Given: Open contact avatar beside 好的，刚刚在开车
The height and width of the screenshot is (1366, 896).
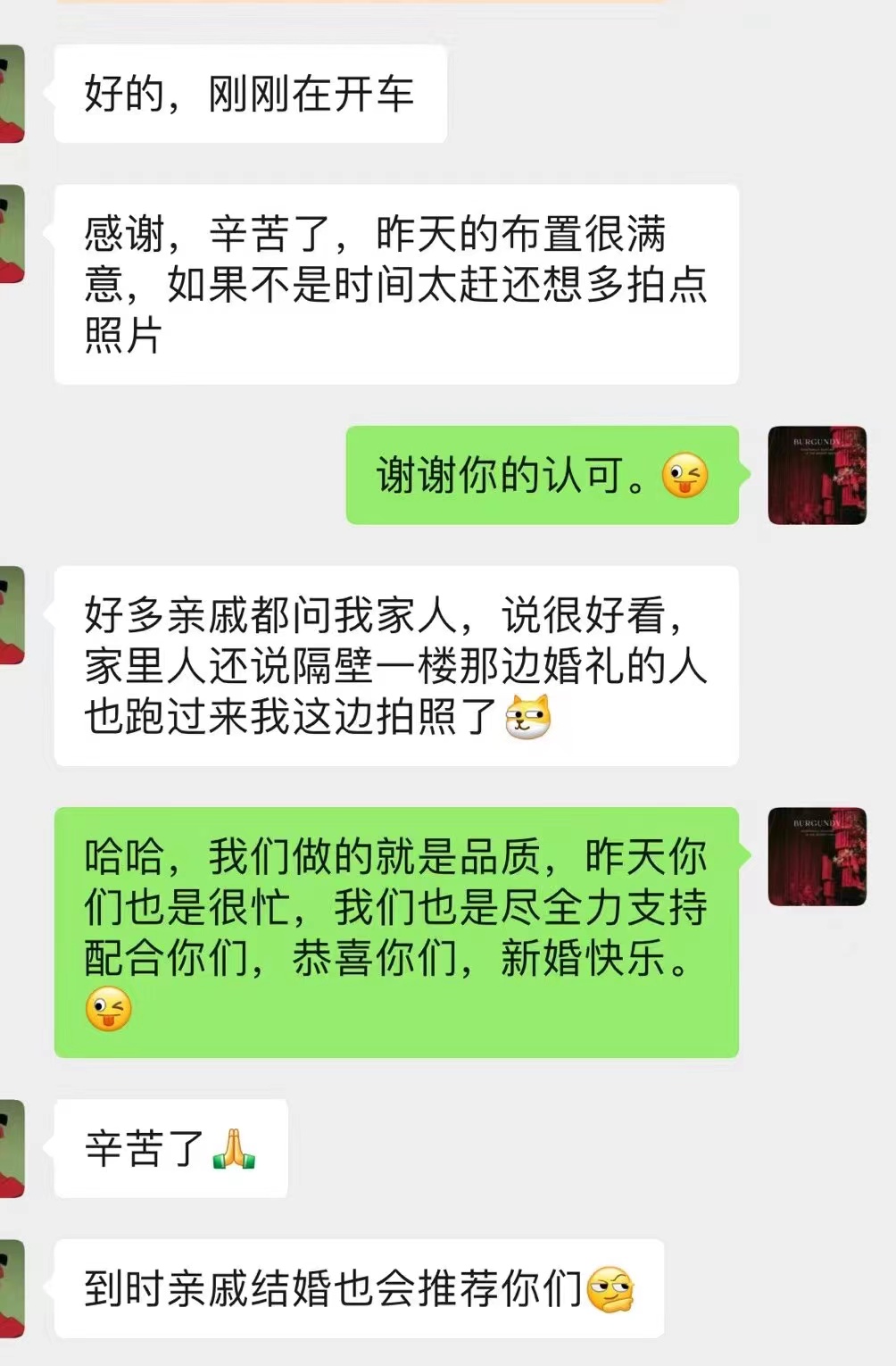Looking at the screenshot, I should click(12, 94).
